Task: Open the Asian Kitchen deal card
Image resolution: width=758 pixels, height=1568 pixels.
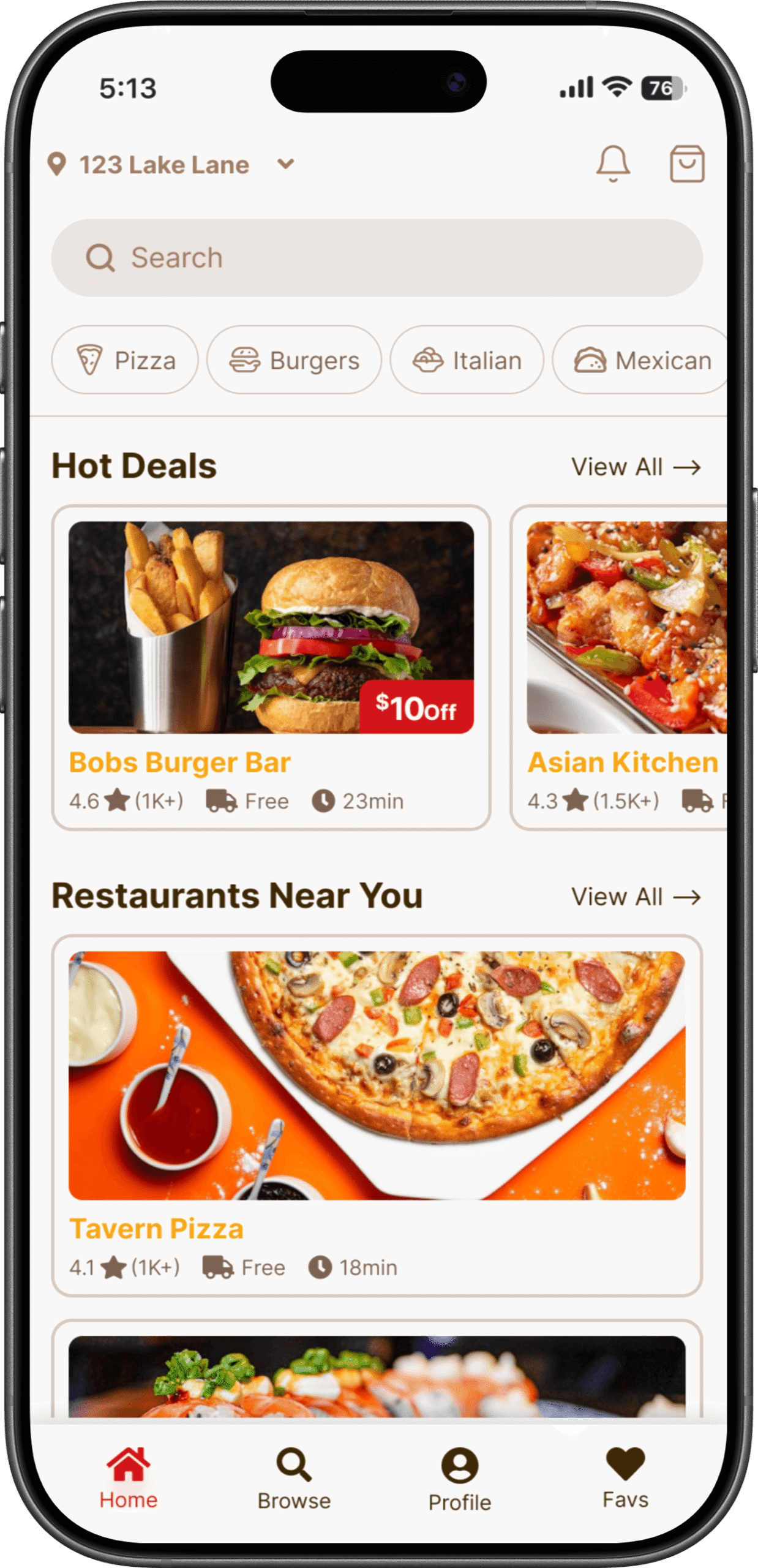Action: click(x=620, y=666)
